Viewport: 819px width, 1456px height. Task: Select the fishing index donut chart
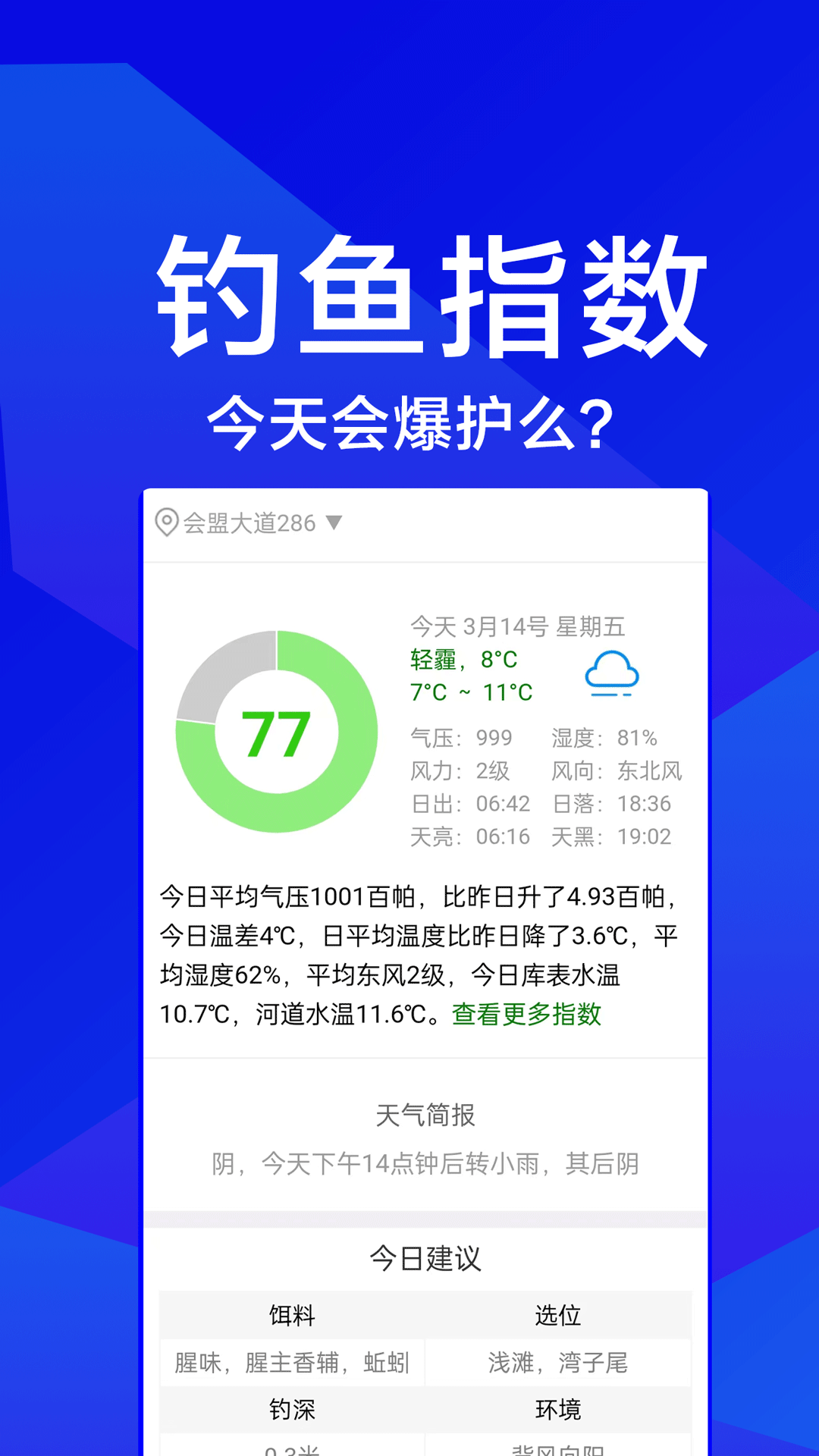pyautogui.click(x=277, y=732)
